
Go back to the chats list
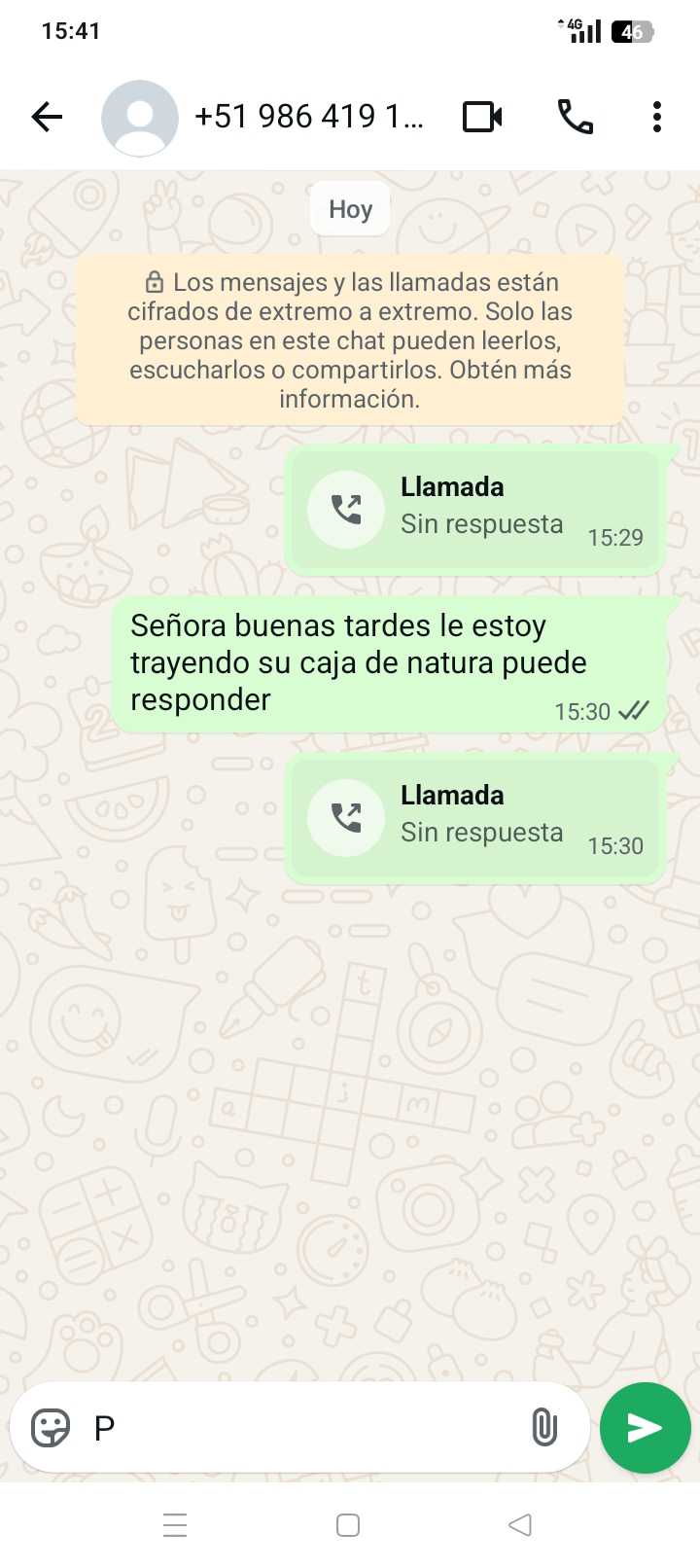(x=47, y=118)
